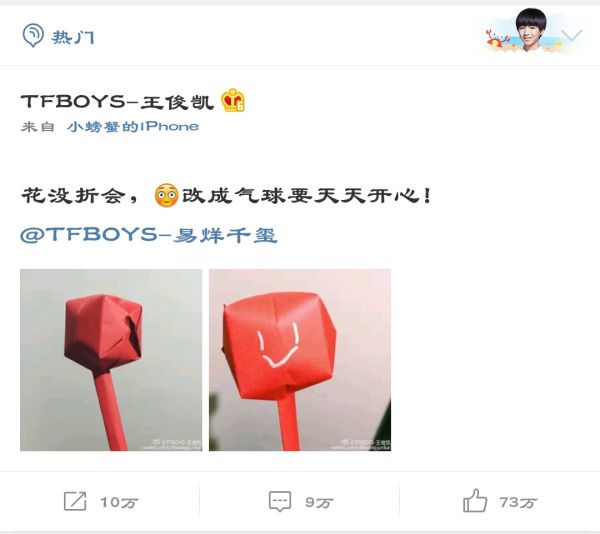Image resolution: width=600 pixels, height=534 pixels.
Task: Open the post options chevron menu
Action: tap(572, 36)
